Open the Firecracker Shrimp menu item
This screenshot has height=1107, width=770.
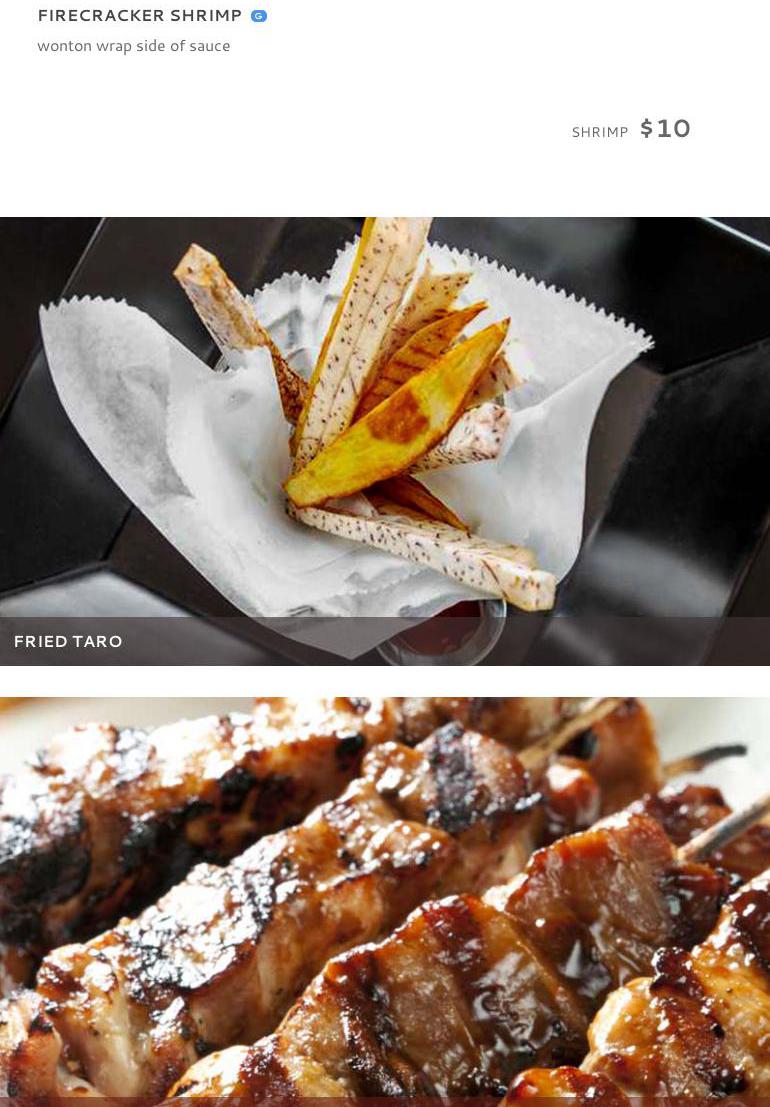(x=139, y=16)
